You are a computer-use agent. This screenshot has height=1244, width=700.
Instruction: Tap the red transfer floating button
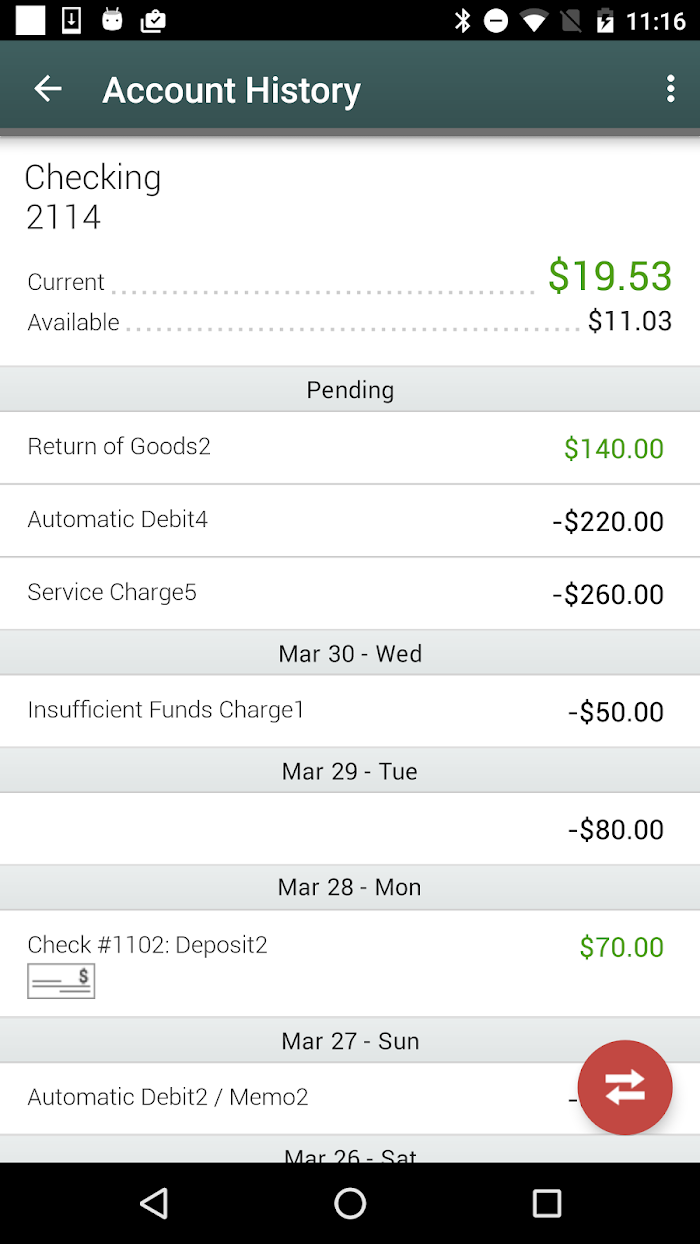(x=625, y=1087)
